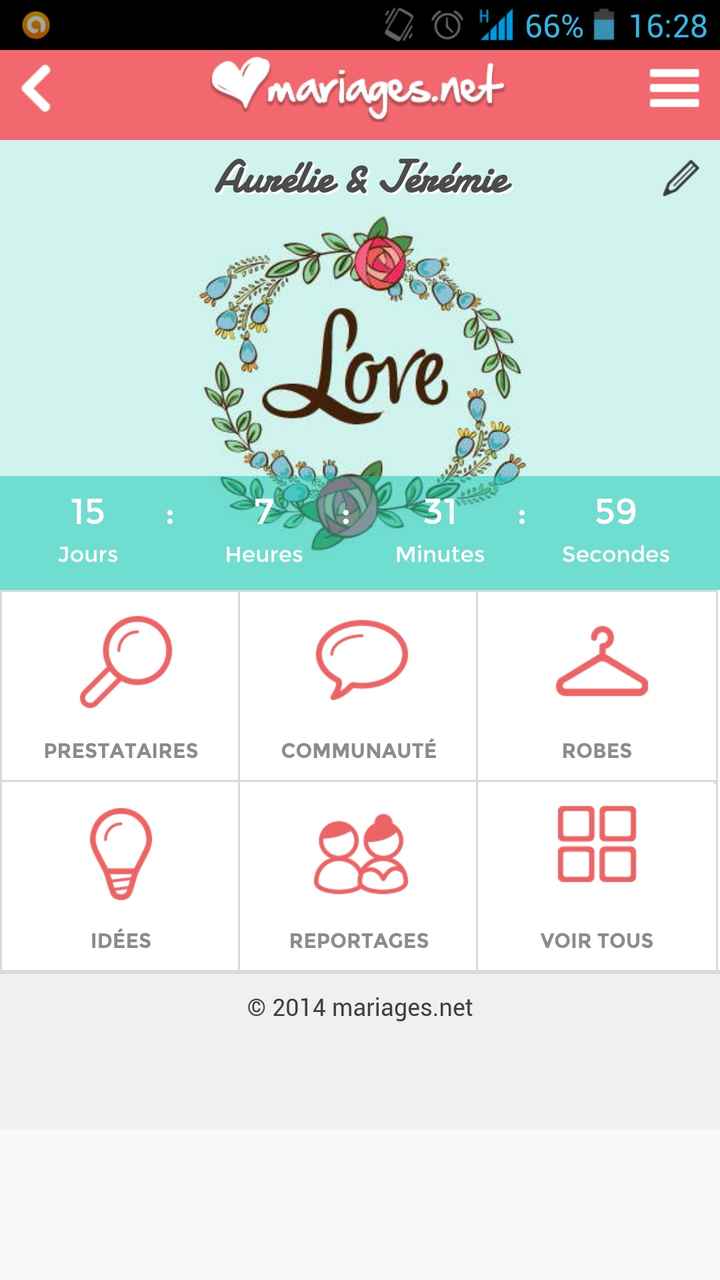Tap the hanger icon for Robes

pos(597,660)
